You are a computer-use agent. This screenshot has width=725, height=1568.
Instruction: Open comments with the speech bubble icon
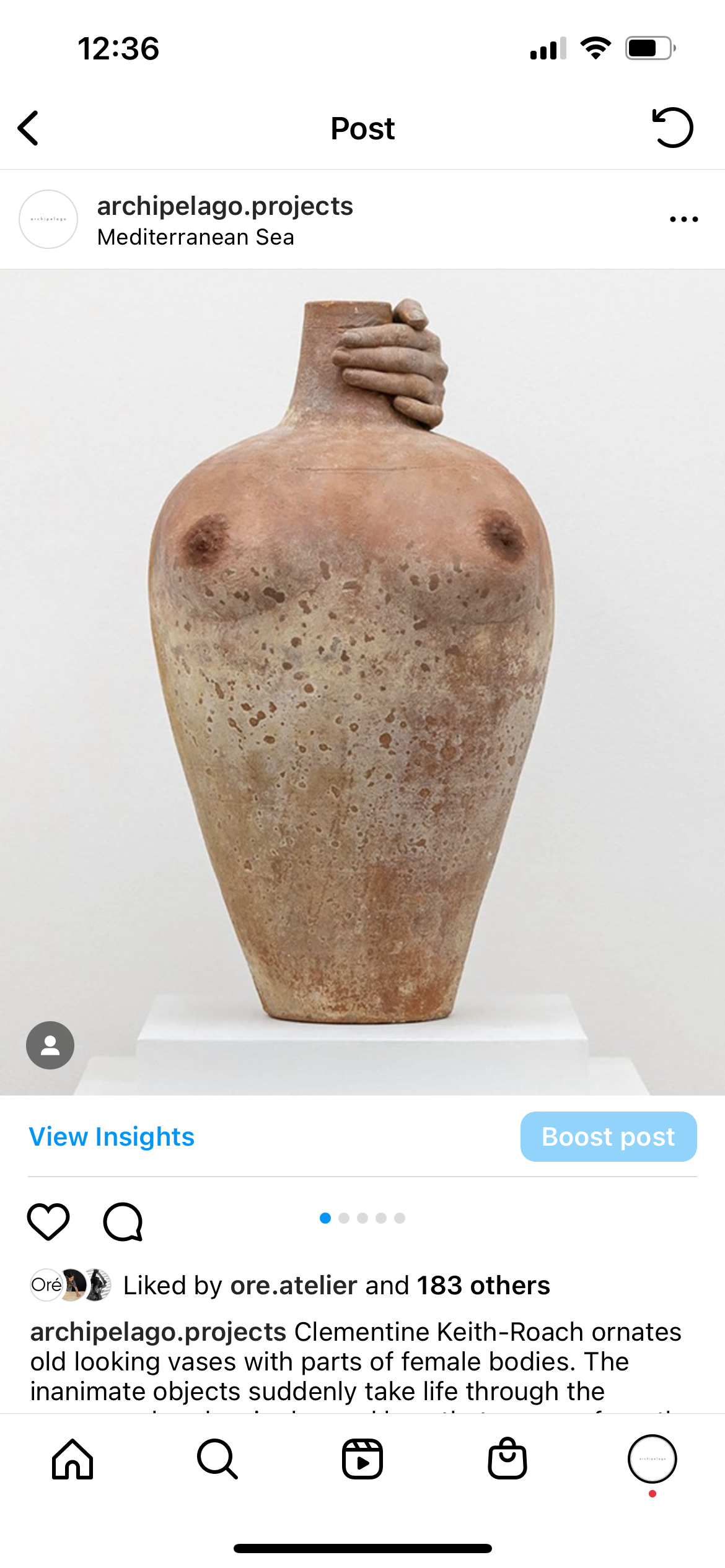(123, 1221)
